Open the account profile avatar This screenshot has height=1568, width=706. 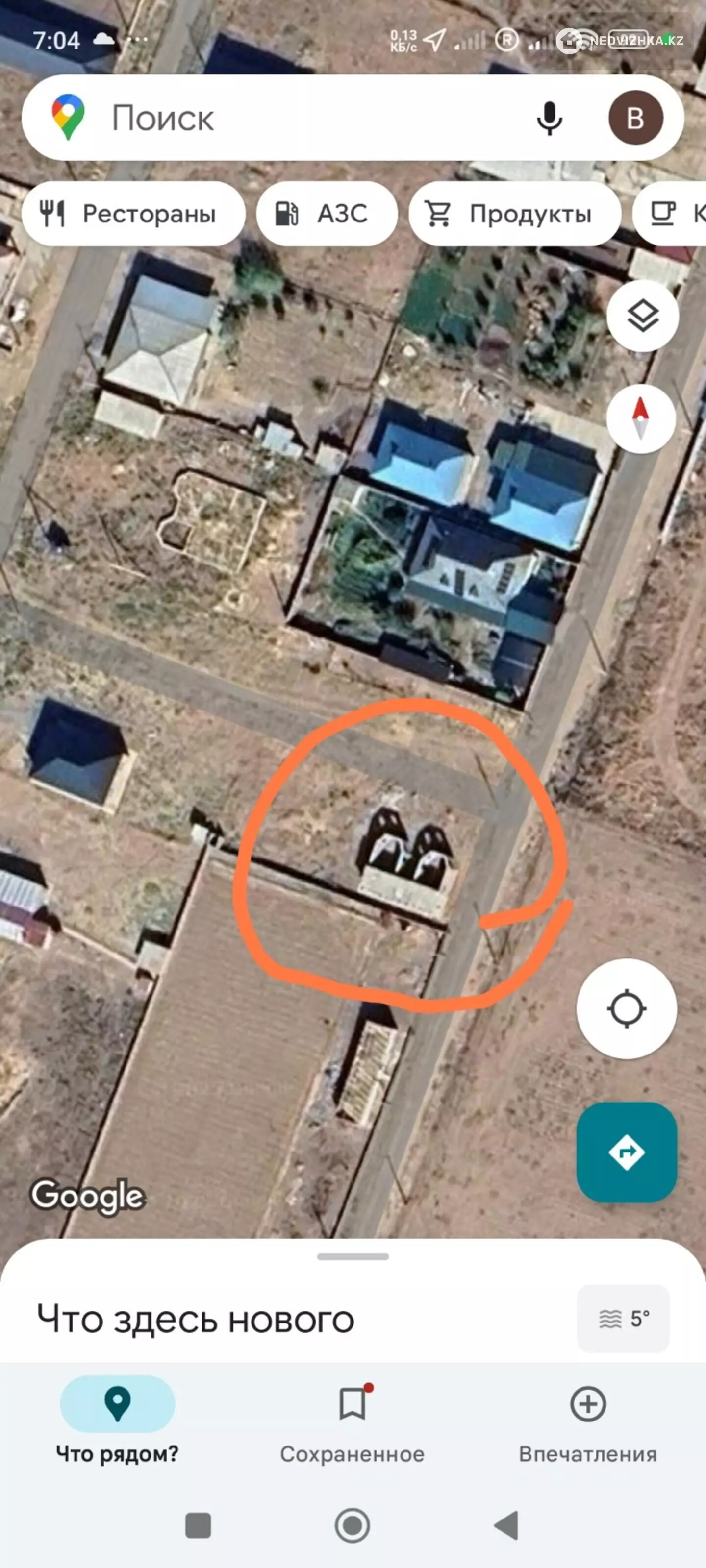click(635, 118)
